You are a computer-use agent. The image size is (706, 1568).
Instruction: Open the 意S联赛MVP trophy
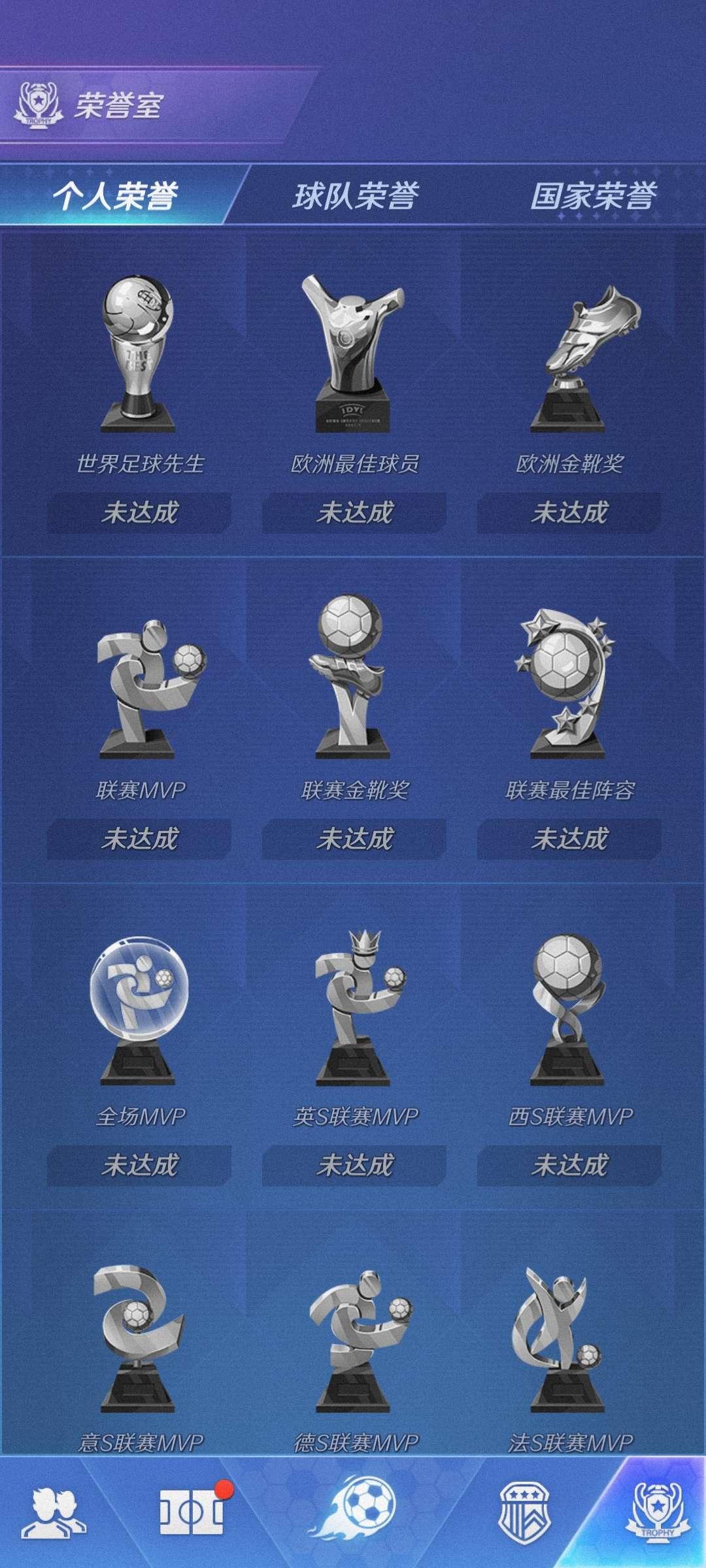click(x=139, y=1339)
